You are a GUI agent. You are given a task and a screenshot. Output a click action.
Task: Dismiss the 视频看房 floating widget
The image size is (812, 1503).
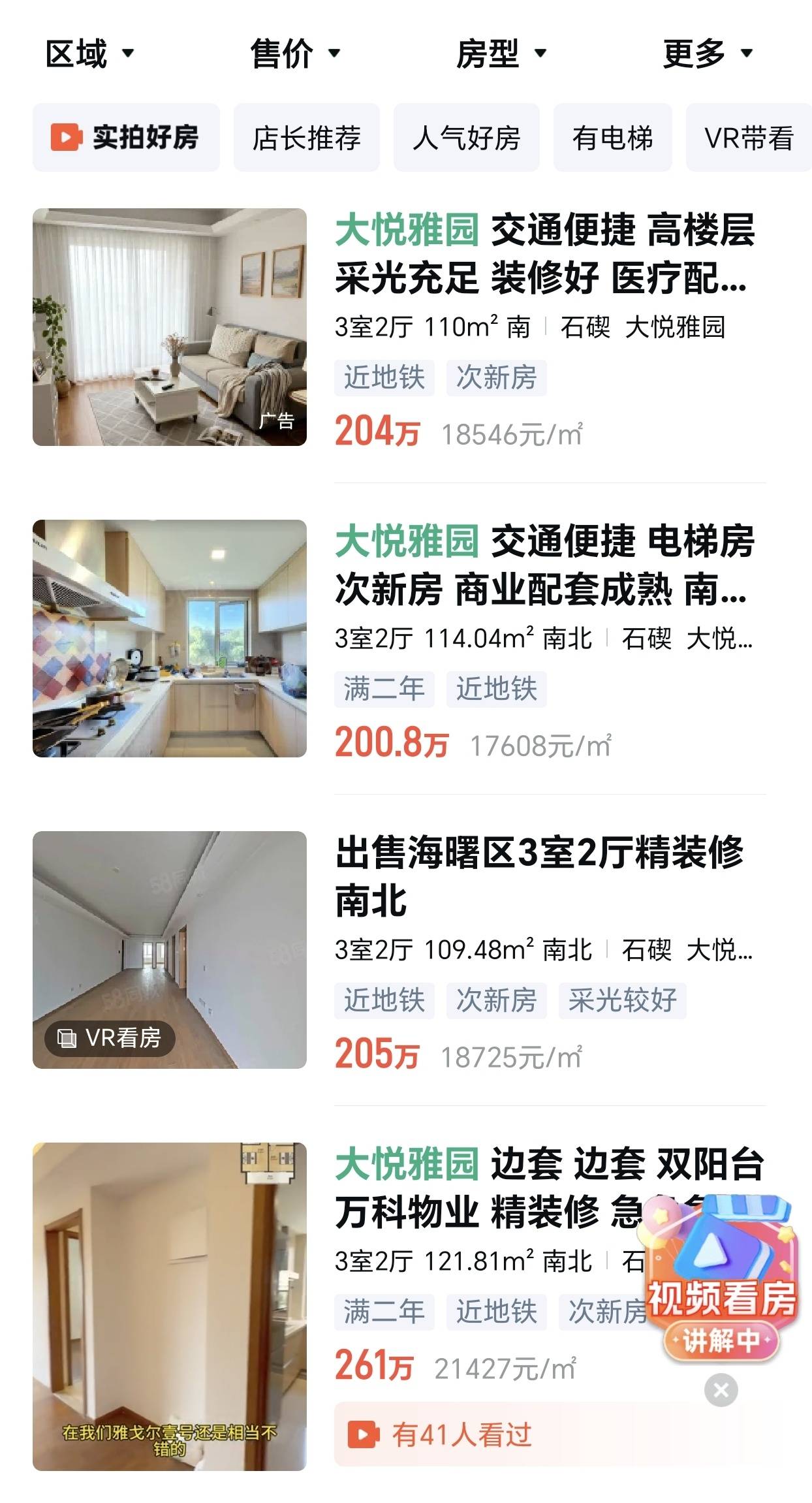coord(721,1390)
